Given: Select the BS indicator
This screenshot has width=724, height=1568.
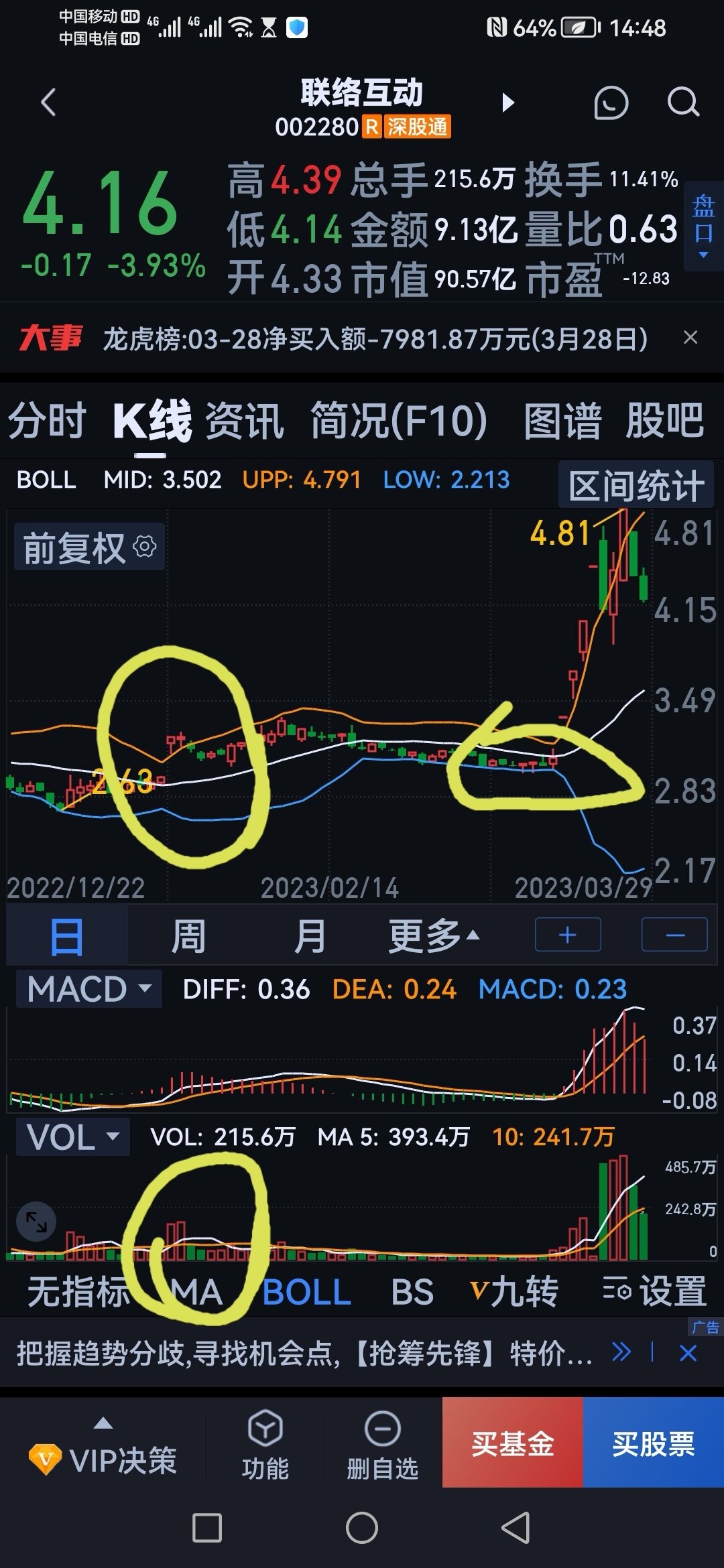Looking at the screenshot, I should (412, 1292).
